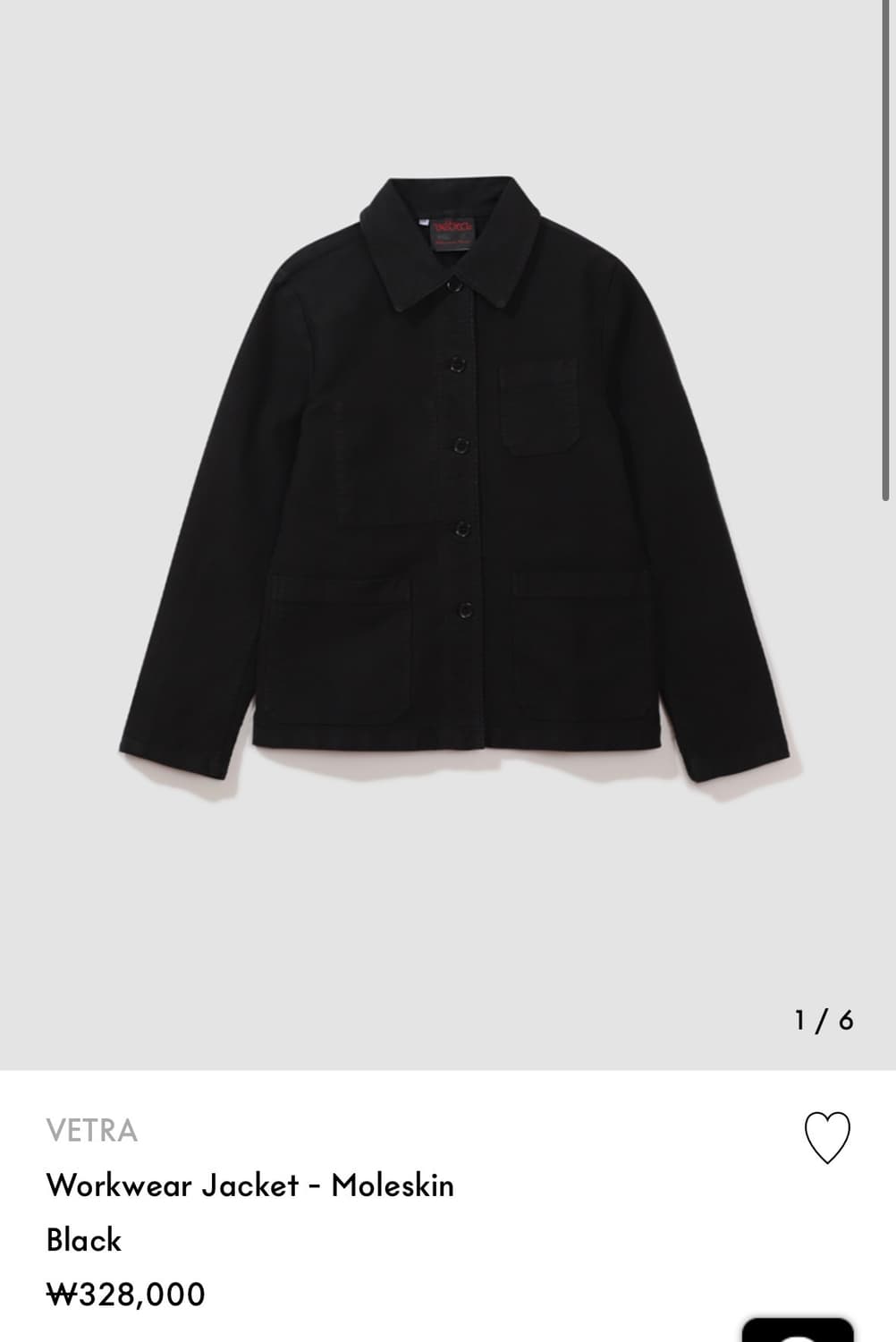Image resolution: width=896 pixels, height=1342 pixels.
Task: Open the black jacket product photo
Action: tap(454, 483)
